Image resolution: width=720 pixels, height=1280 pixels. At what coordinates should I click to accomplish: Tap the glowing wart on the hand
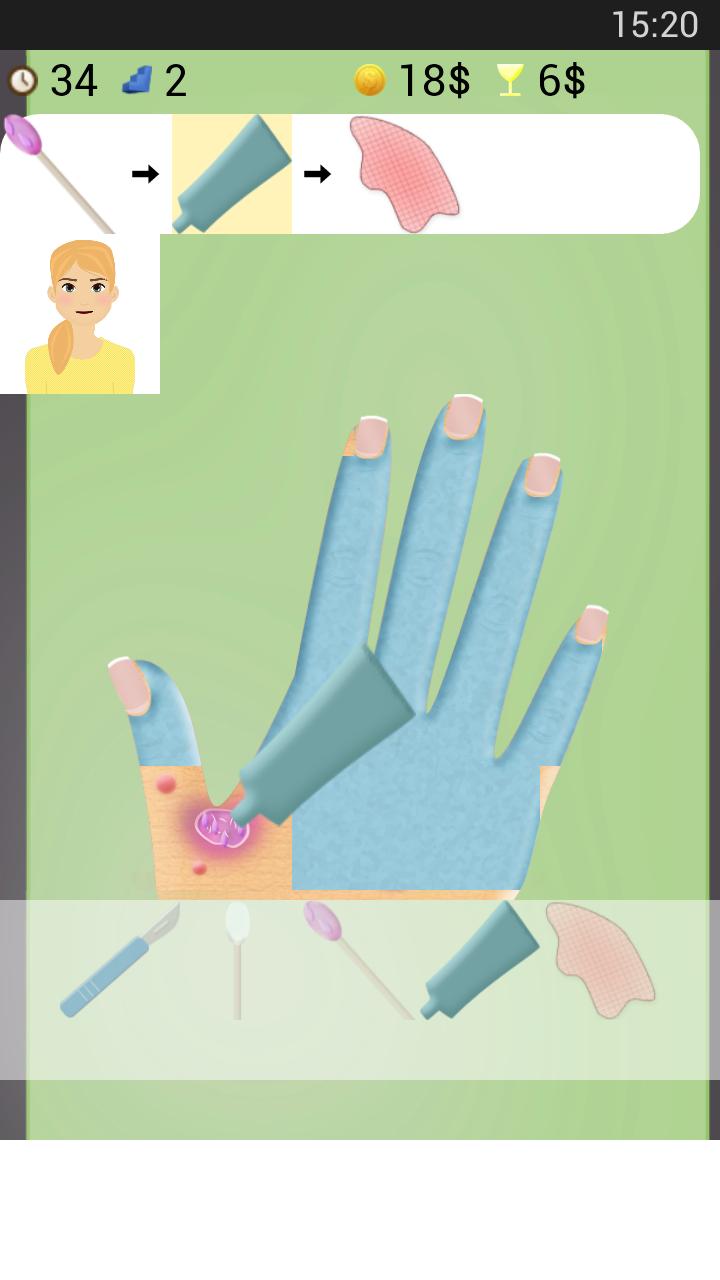222,825
